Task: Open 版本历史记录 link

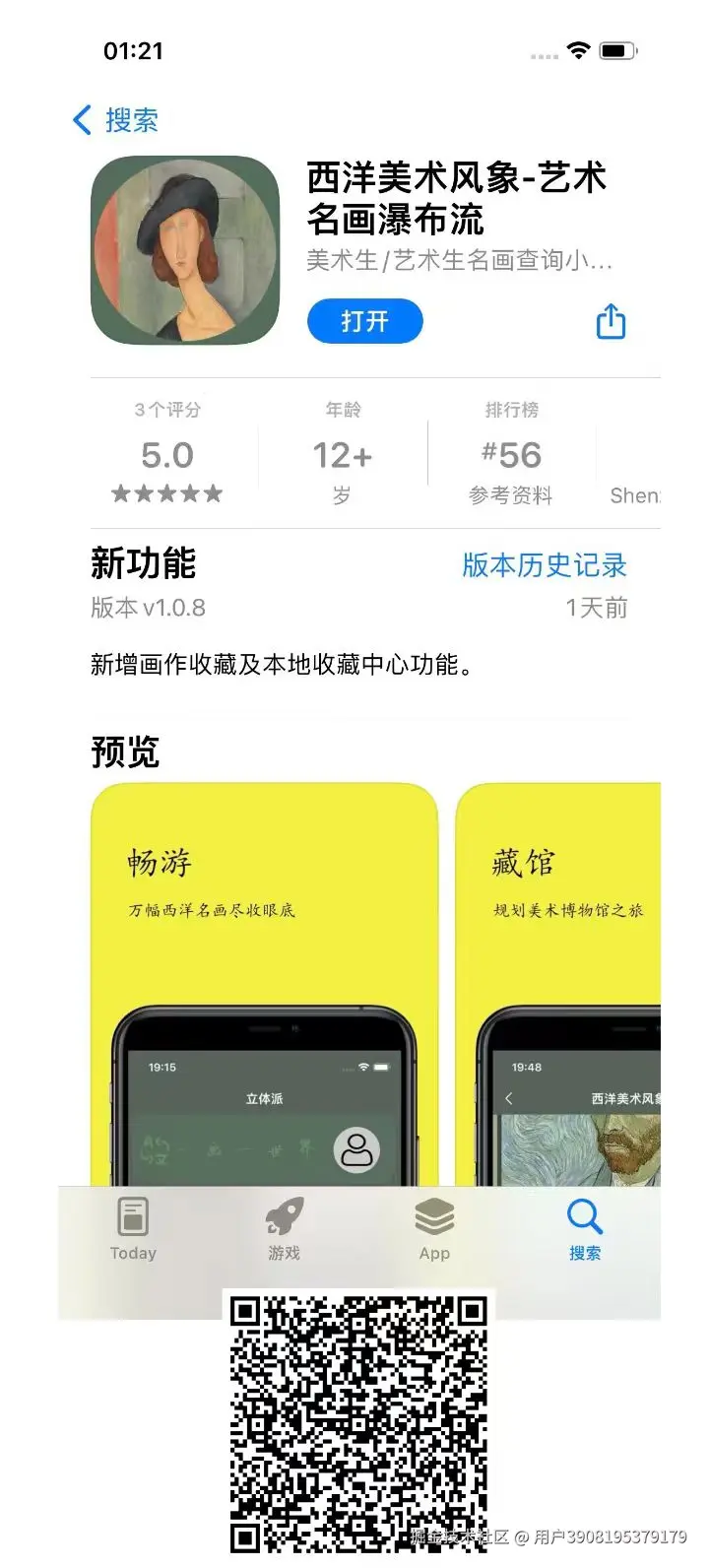Action: tap(544, 564)
